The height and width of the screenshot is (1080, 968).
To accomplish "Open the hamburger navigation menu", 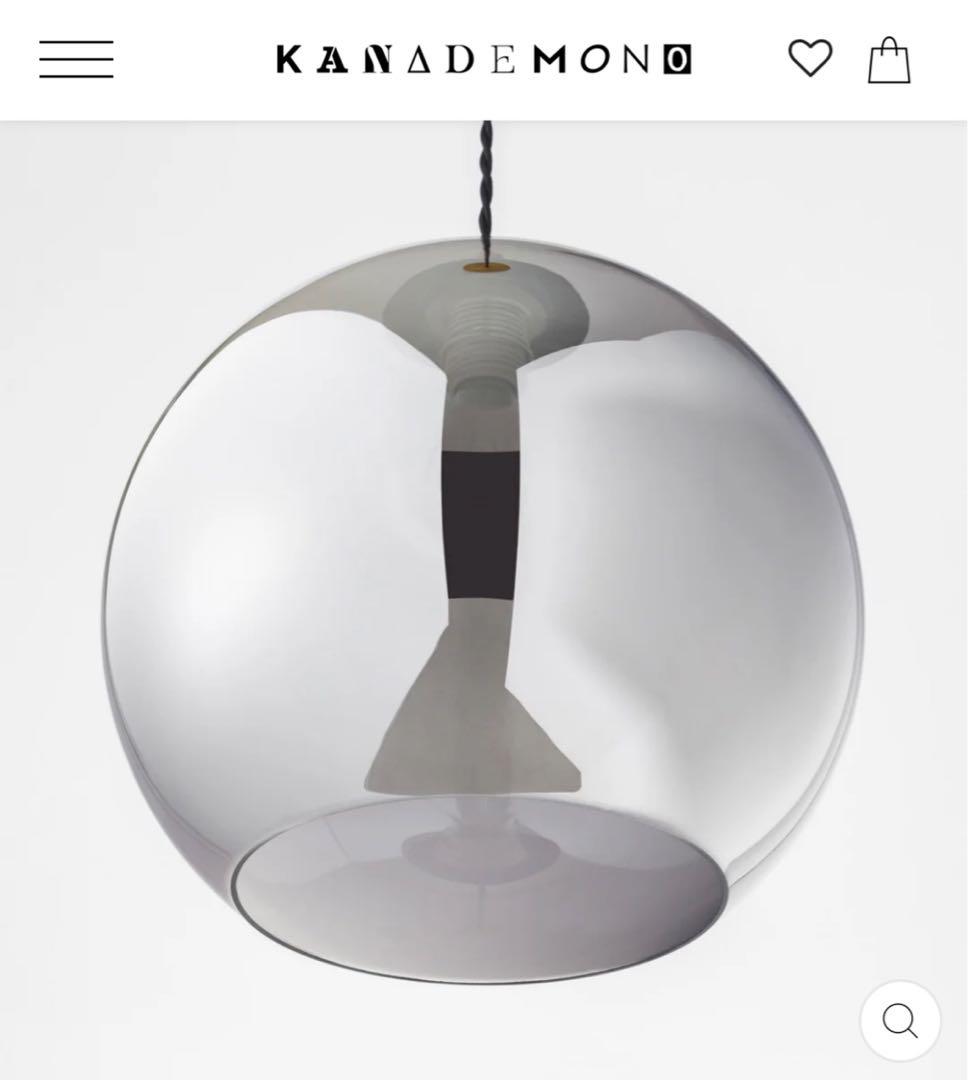I will [76, 59].
